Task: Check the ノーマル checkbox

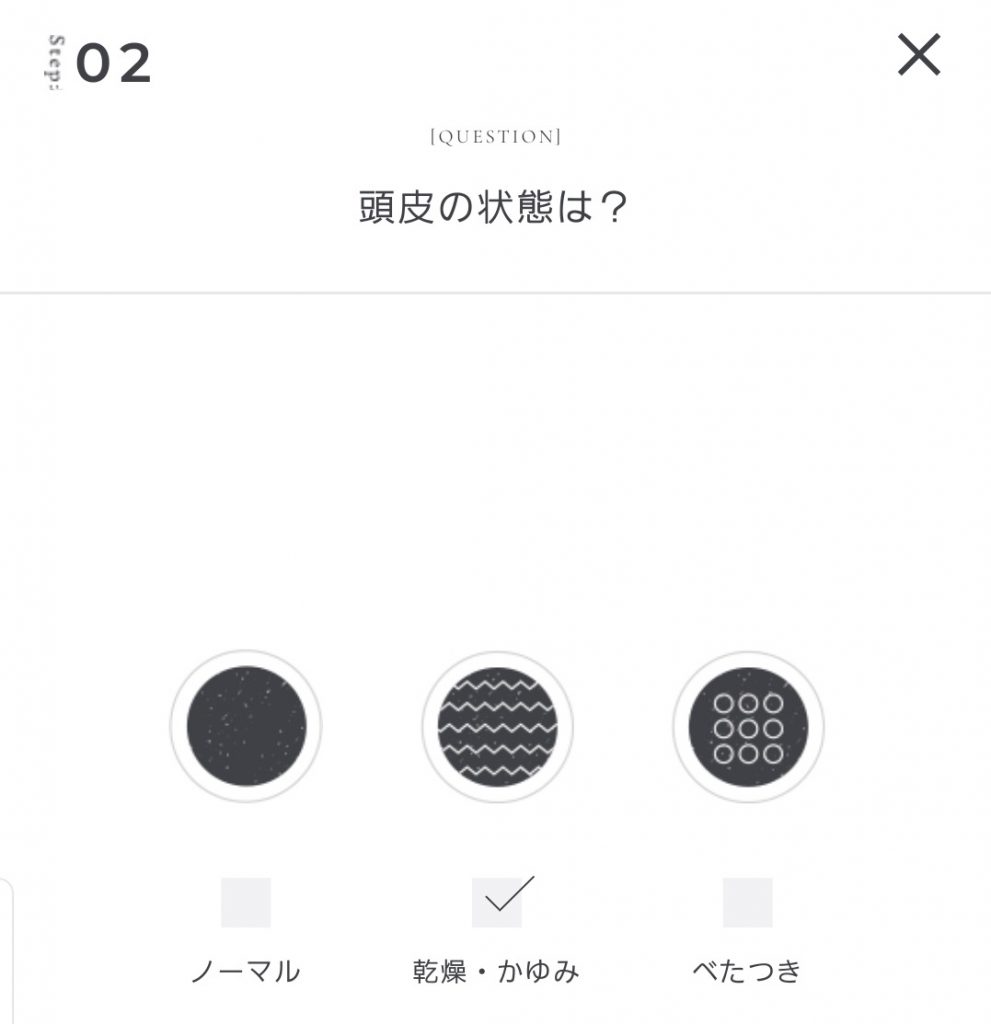Action: coord(246,902)
